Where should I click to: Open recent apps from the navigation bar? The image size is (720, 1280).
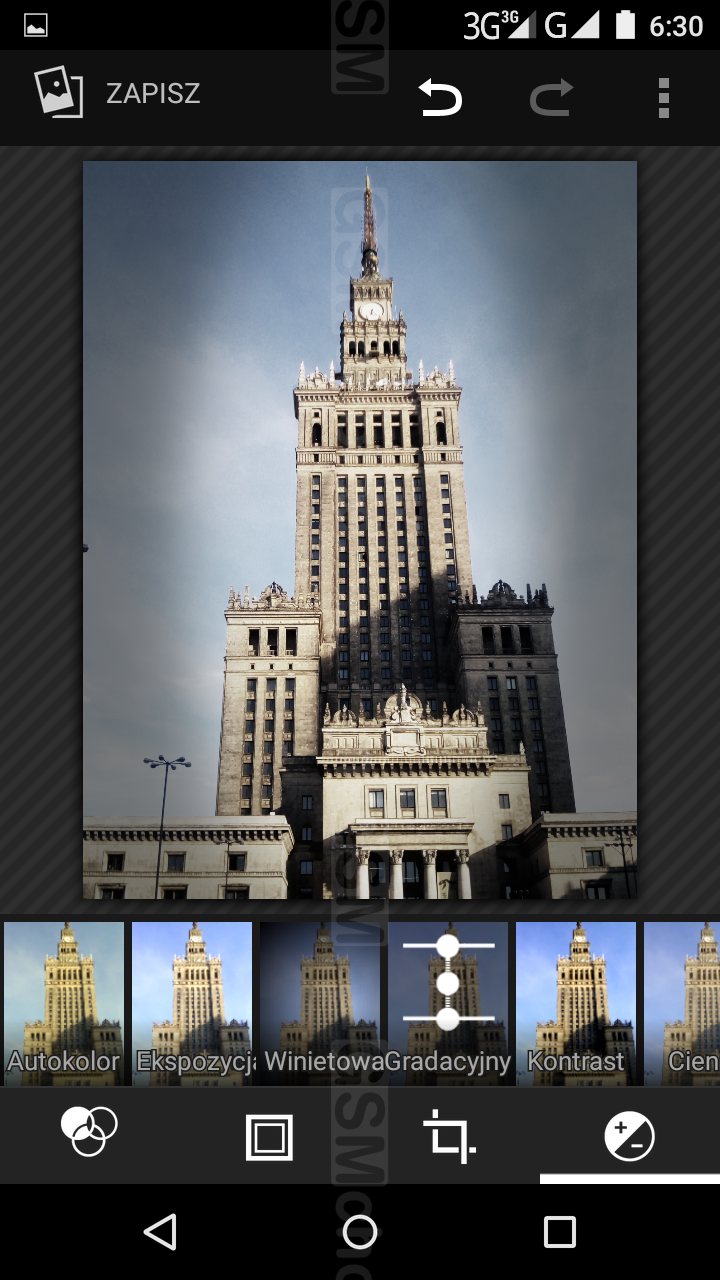tap(560, 1232)
